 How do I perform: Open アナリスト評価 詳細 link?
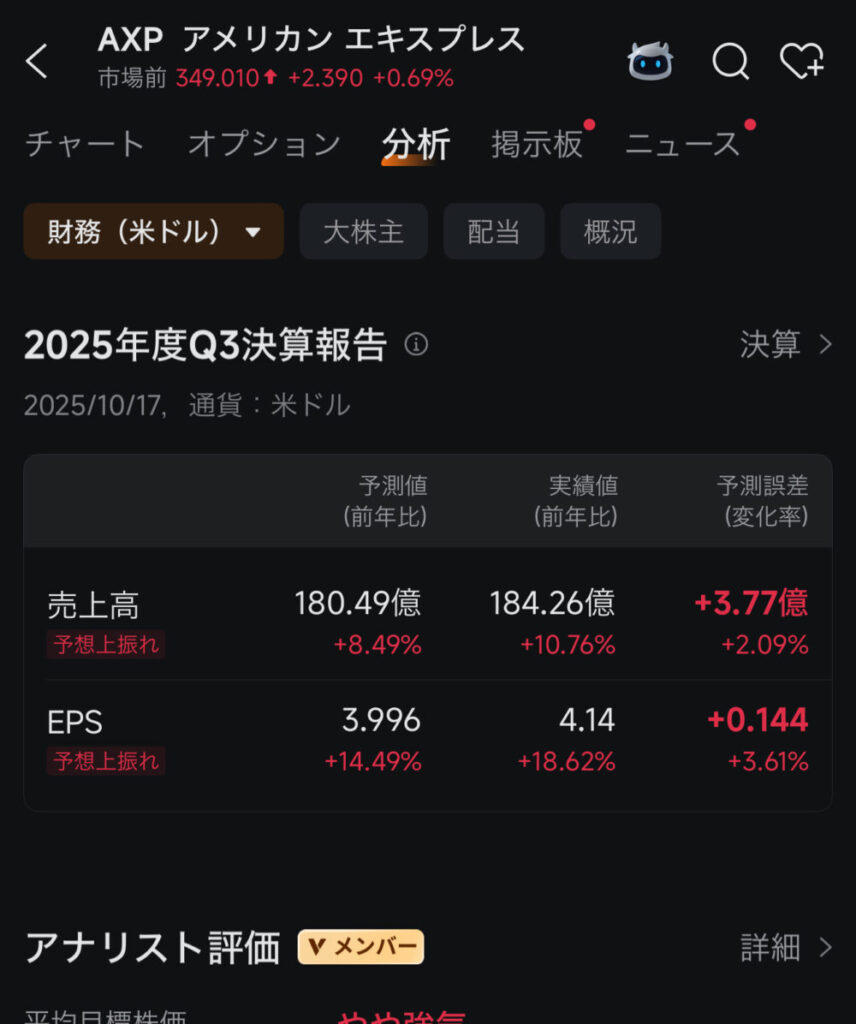[786, 947]
